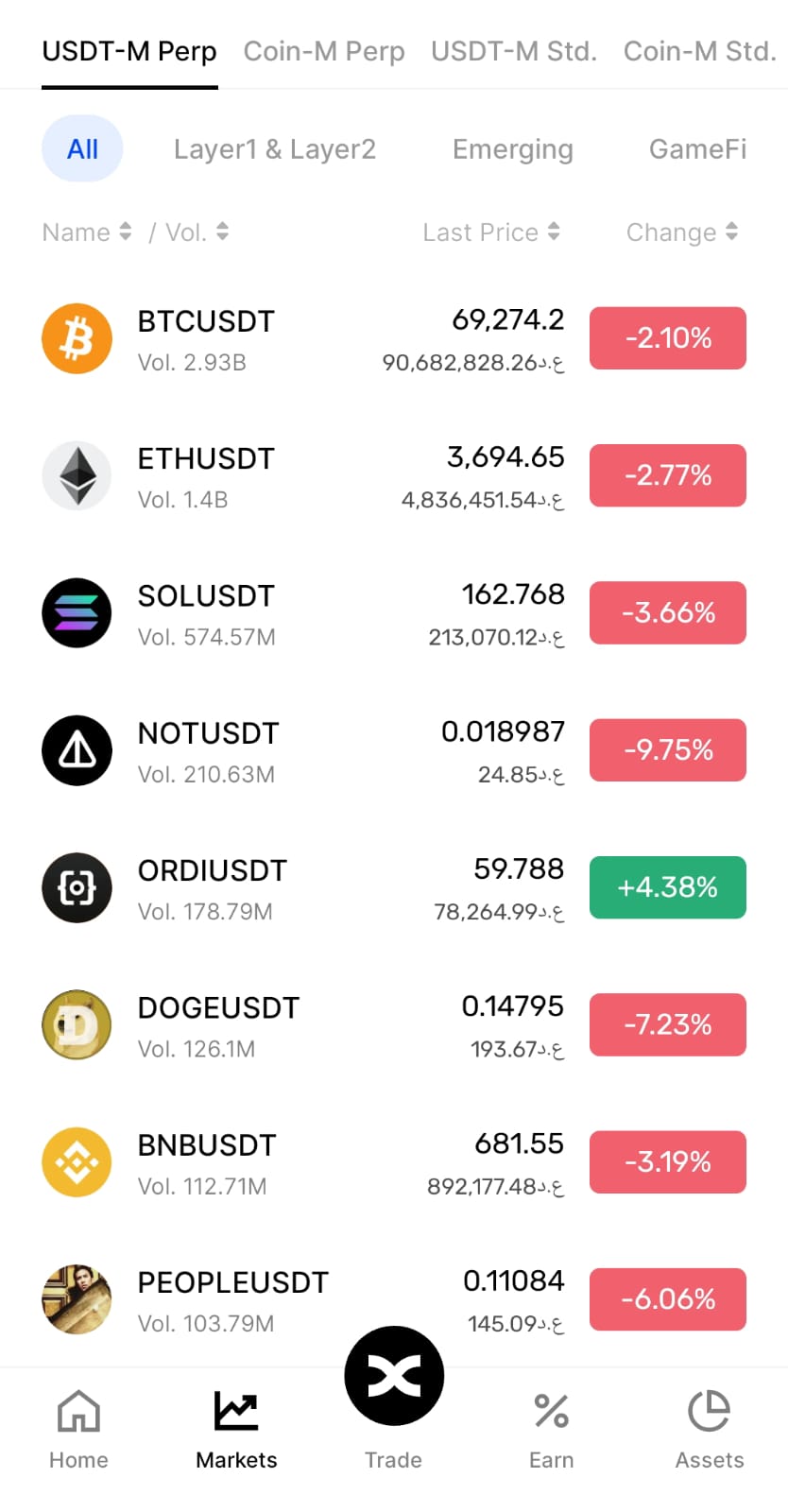Open the Trade tab

click(394, 1400)
